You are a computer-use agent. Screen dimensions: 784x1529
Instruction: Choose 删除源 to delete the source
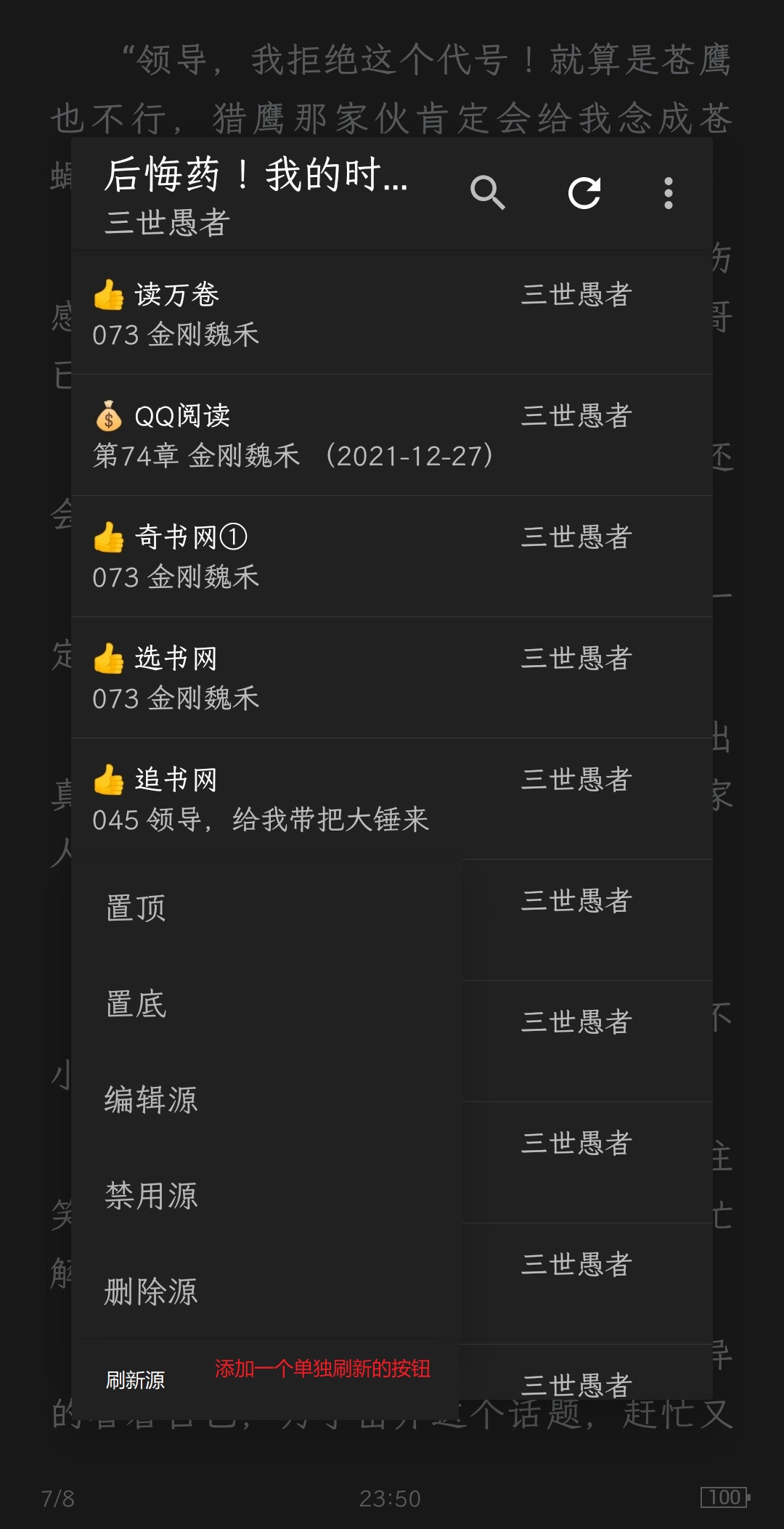click(150, 1291)
